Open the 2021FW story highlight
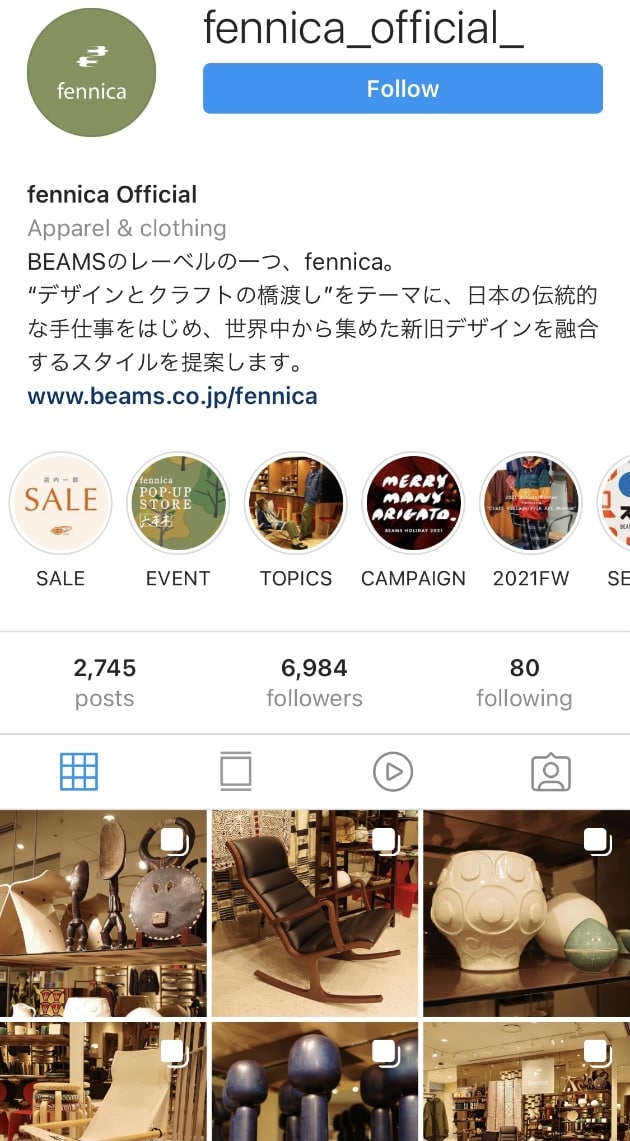The width and height of the screenshot is (630, 1141). [531, 503]
